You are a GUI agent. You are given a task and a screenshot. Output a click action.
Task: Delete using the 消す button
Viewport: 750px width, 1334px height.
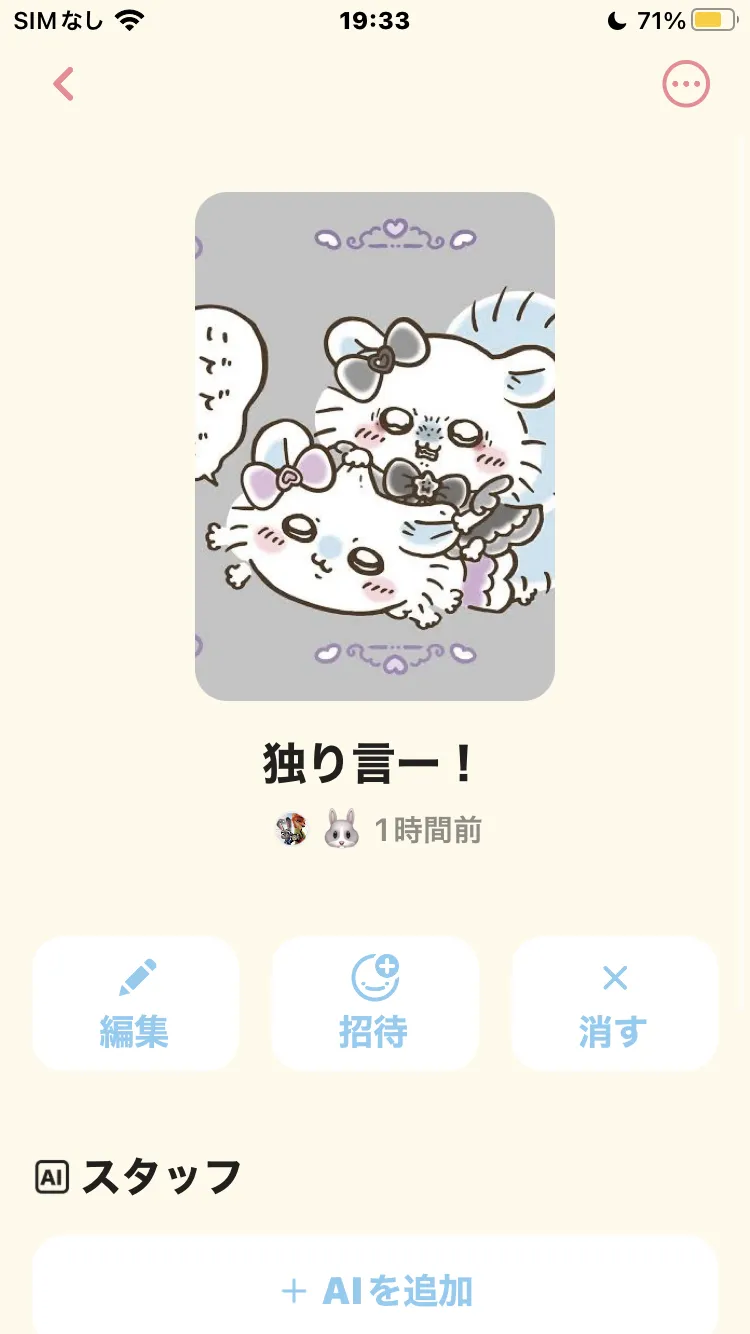pyautogui.click(x=614, y=1004)
